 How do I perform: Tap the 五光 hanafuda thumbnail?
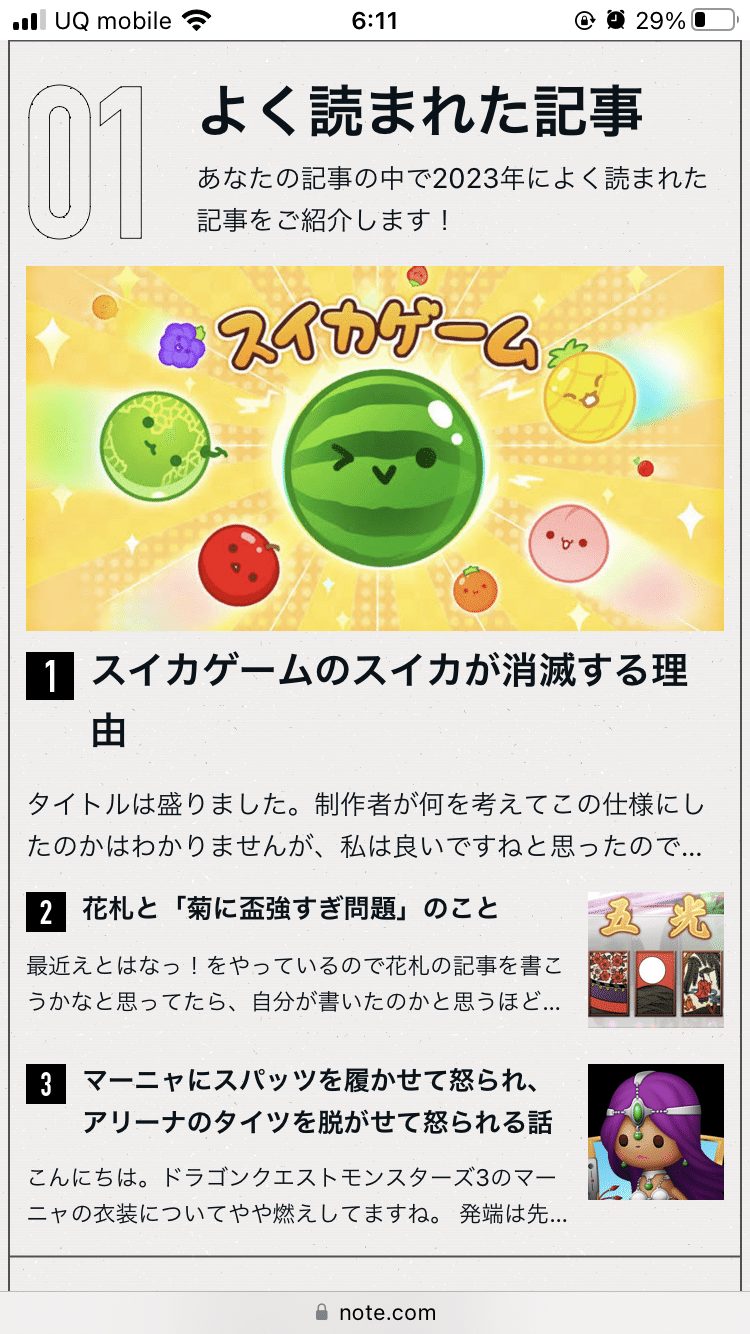(x=655, y=960)
